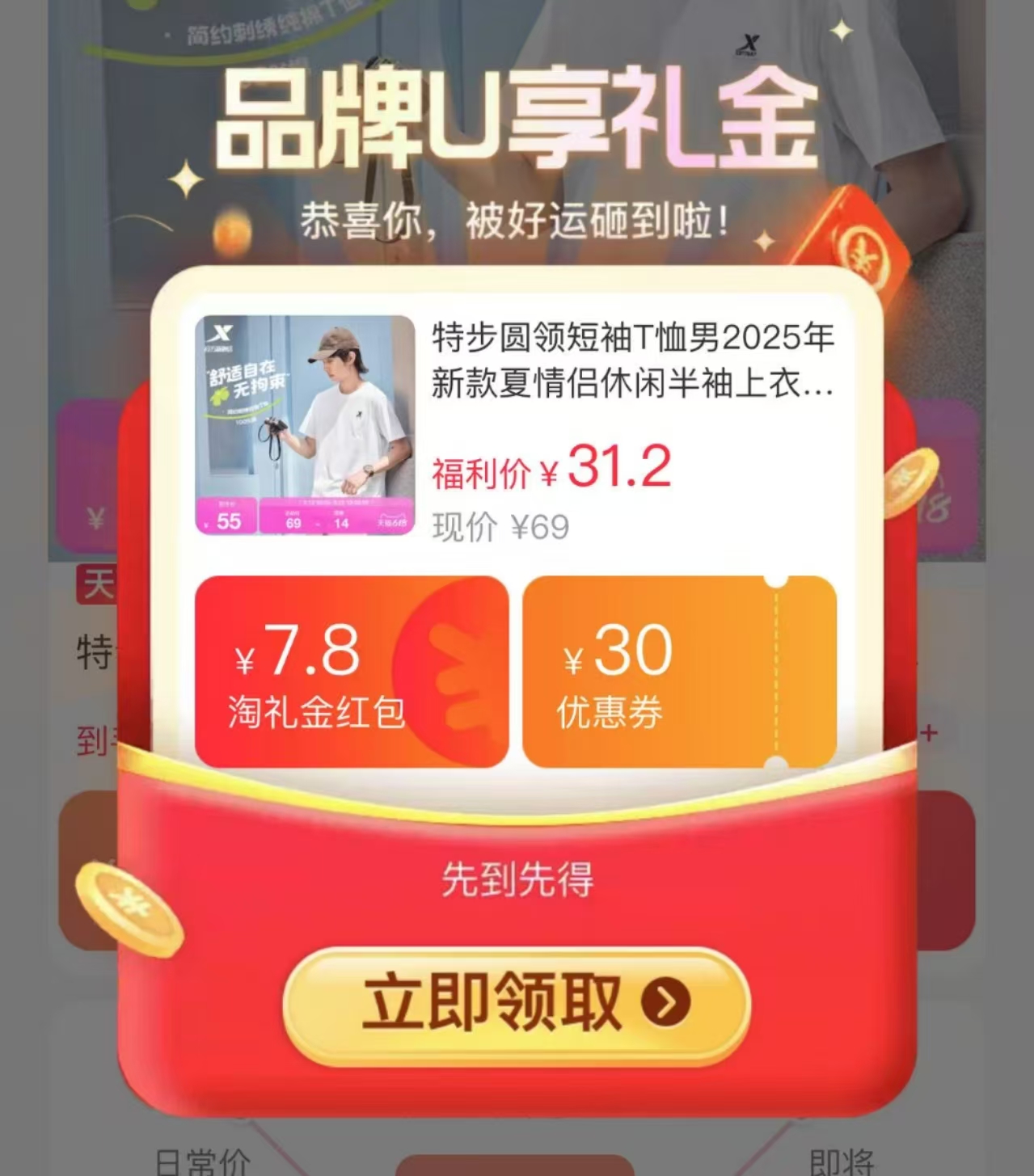The image size is (1034, 1176).
Task: Select the ¥7.8 淘礼金红包
Action: tap(352, 672)
